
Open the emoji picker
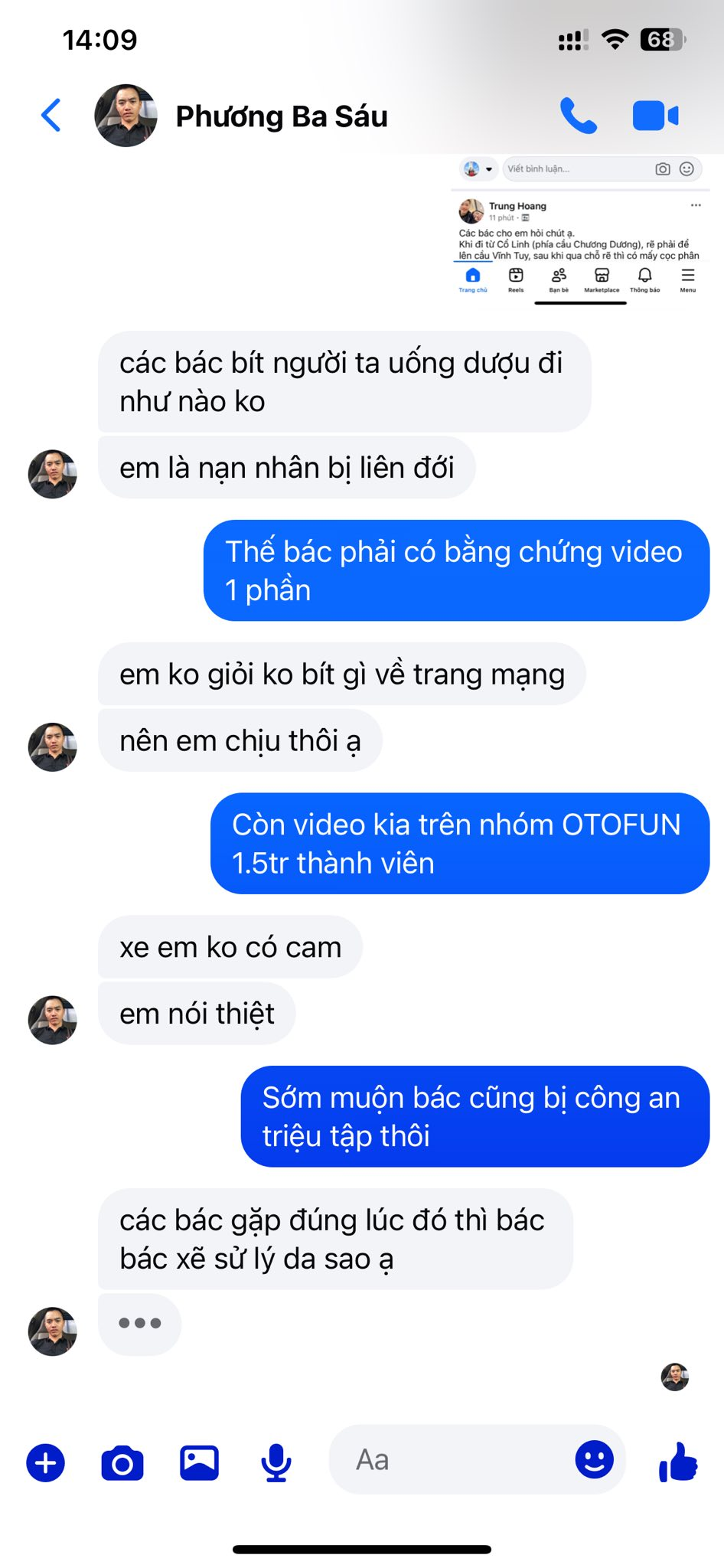click(594, 1459)
